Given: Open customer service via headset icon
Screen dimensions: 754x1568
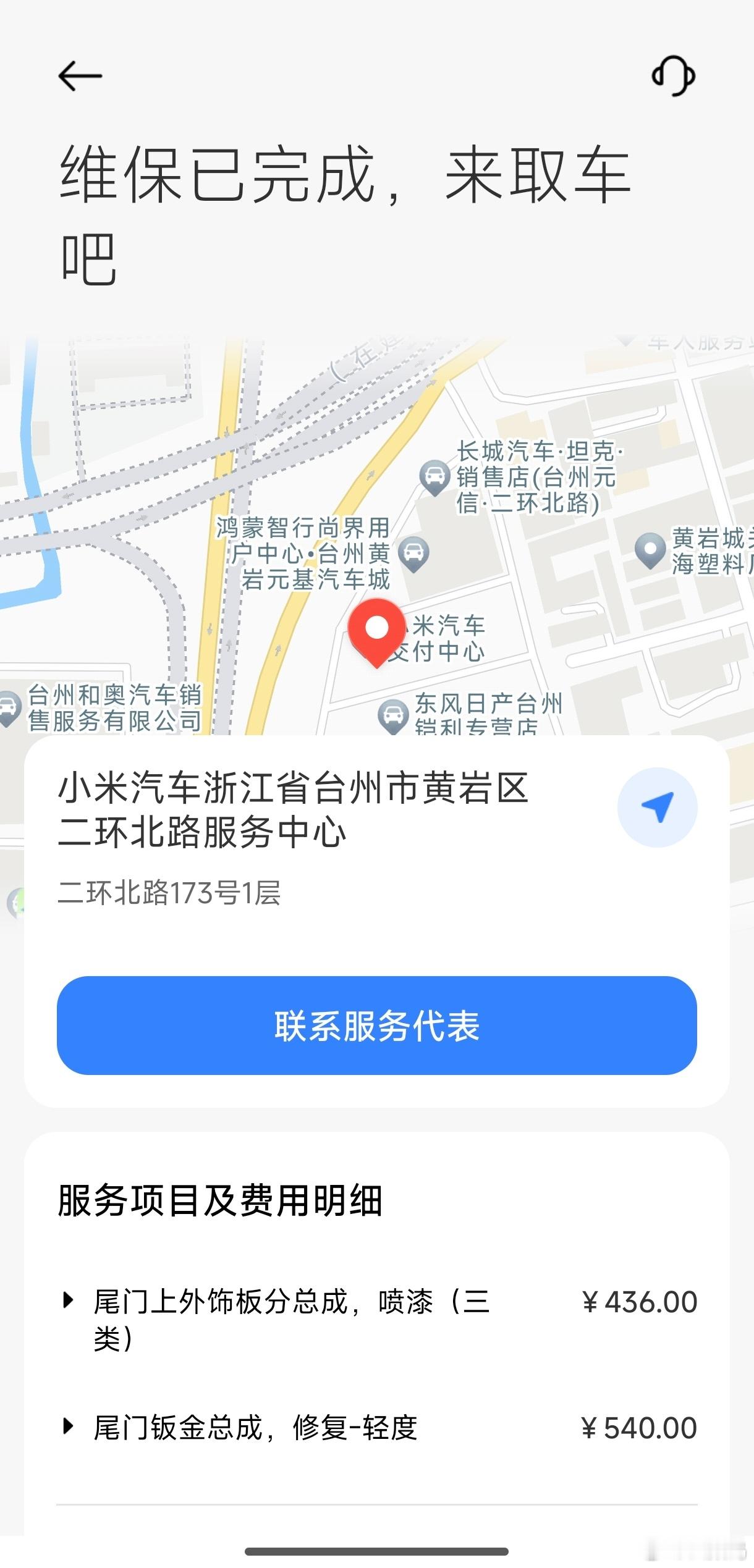Looking at the screenshot, I should coord(673,75).
